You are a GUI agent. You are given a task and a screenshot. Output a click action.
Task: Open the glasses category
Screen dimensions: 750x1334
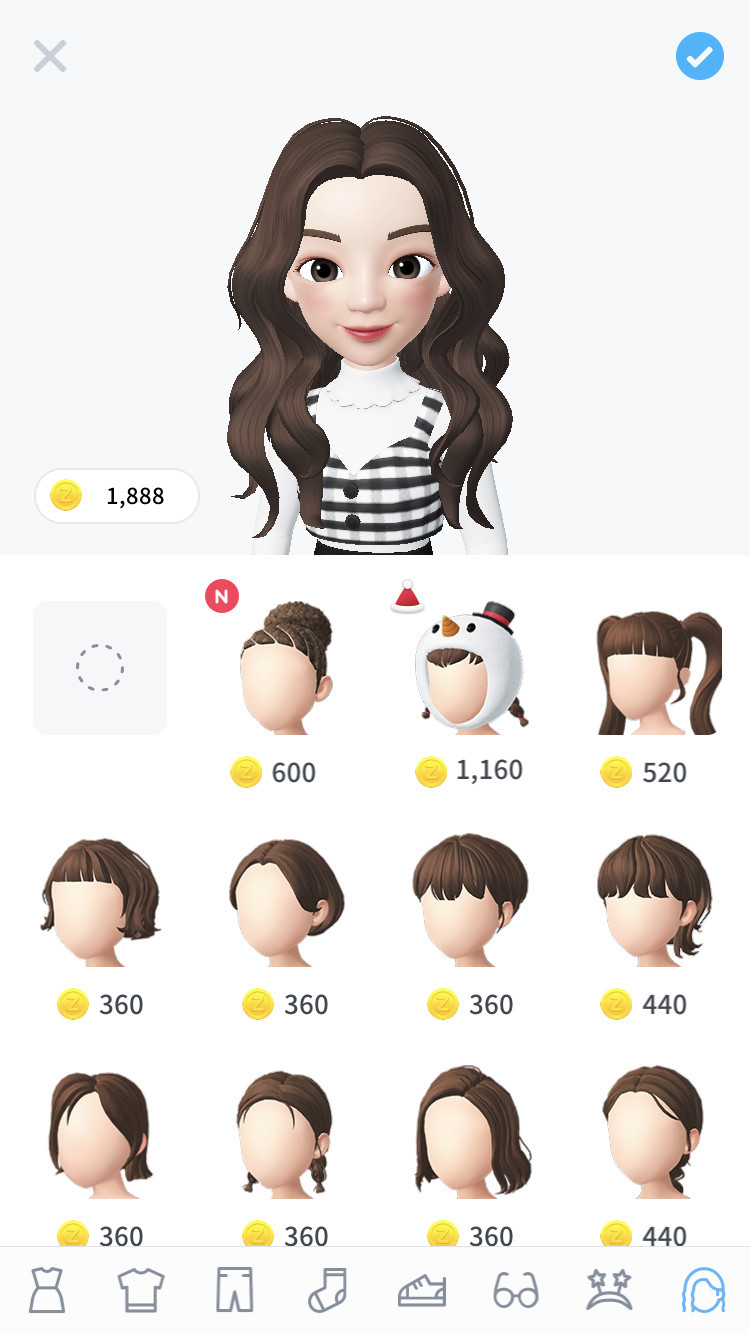point(516,1290)
